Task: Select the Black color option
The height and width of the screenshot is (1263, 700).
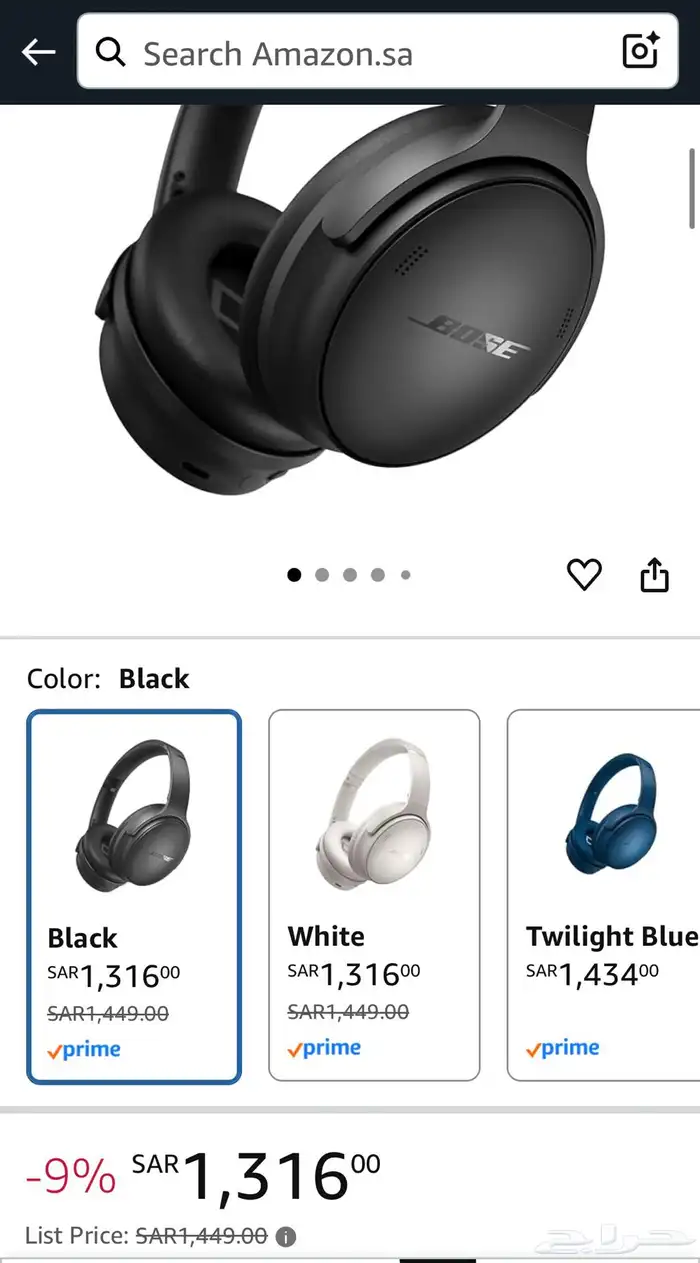Action: pos(134,896)
